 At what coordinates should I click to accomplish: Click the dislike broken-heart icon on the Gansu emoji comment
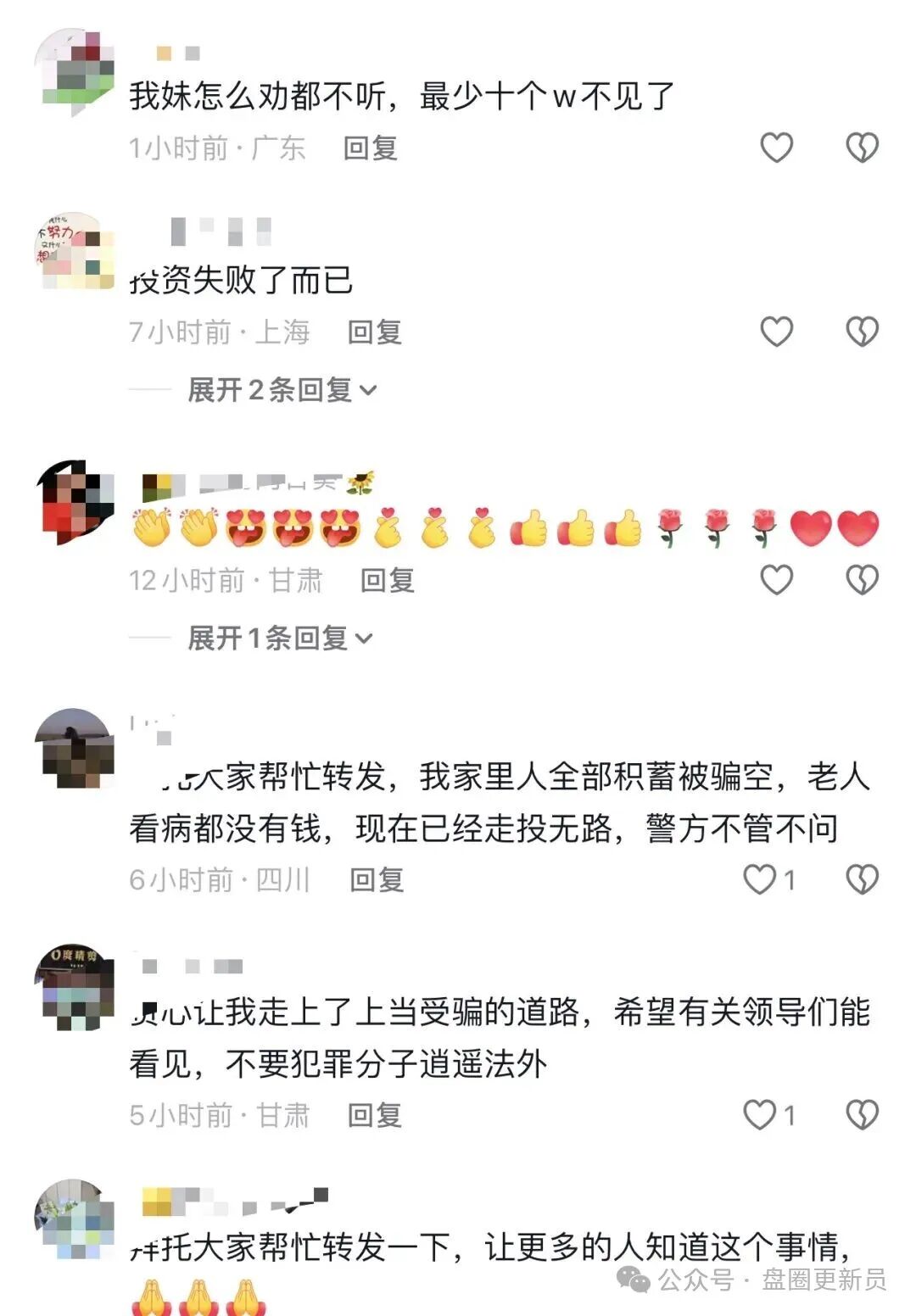point(863,578)
